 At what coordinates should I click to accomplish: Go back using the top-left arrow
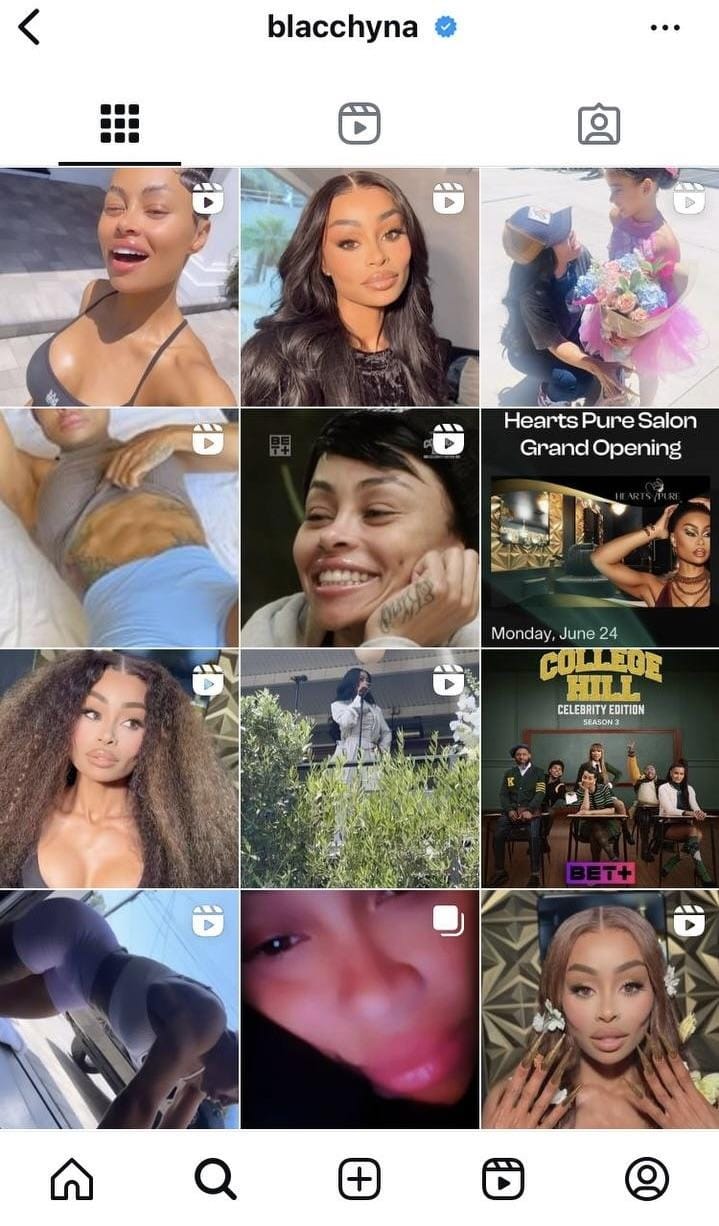(x=29, y=28)
